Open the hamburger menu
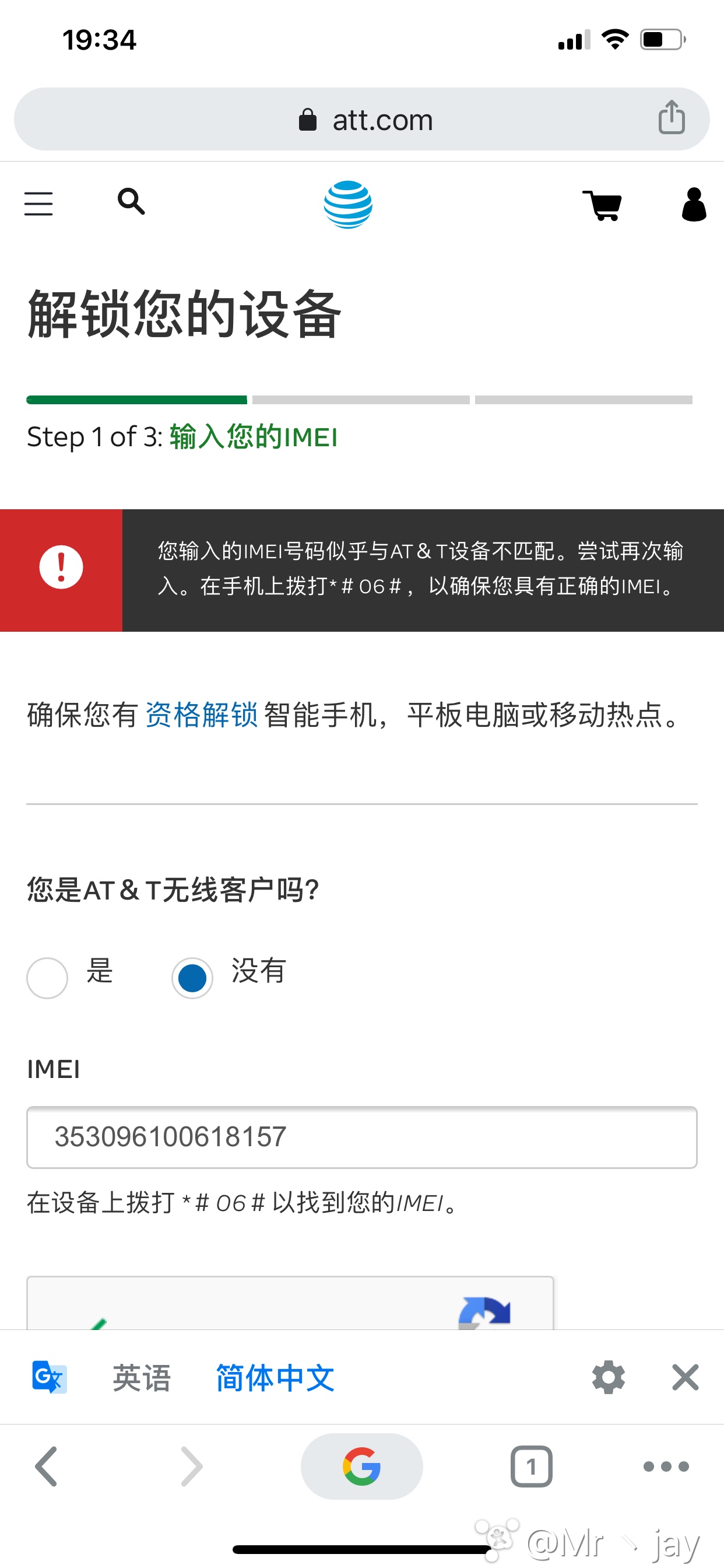 point(38,204)
